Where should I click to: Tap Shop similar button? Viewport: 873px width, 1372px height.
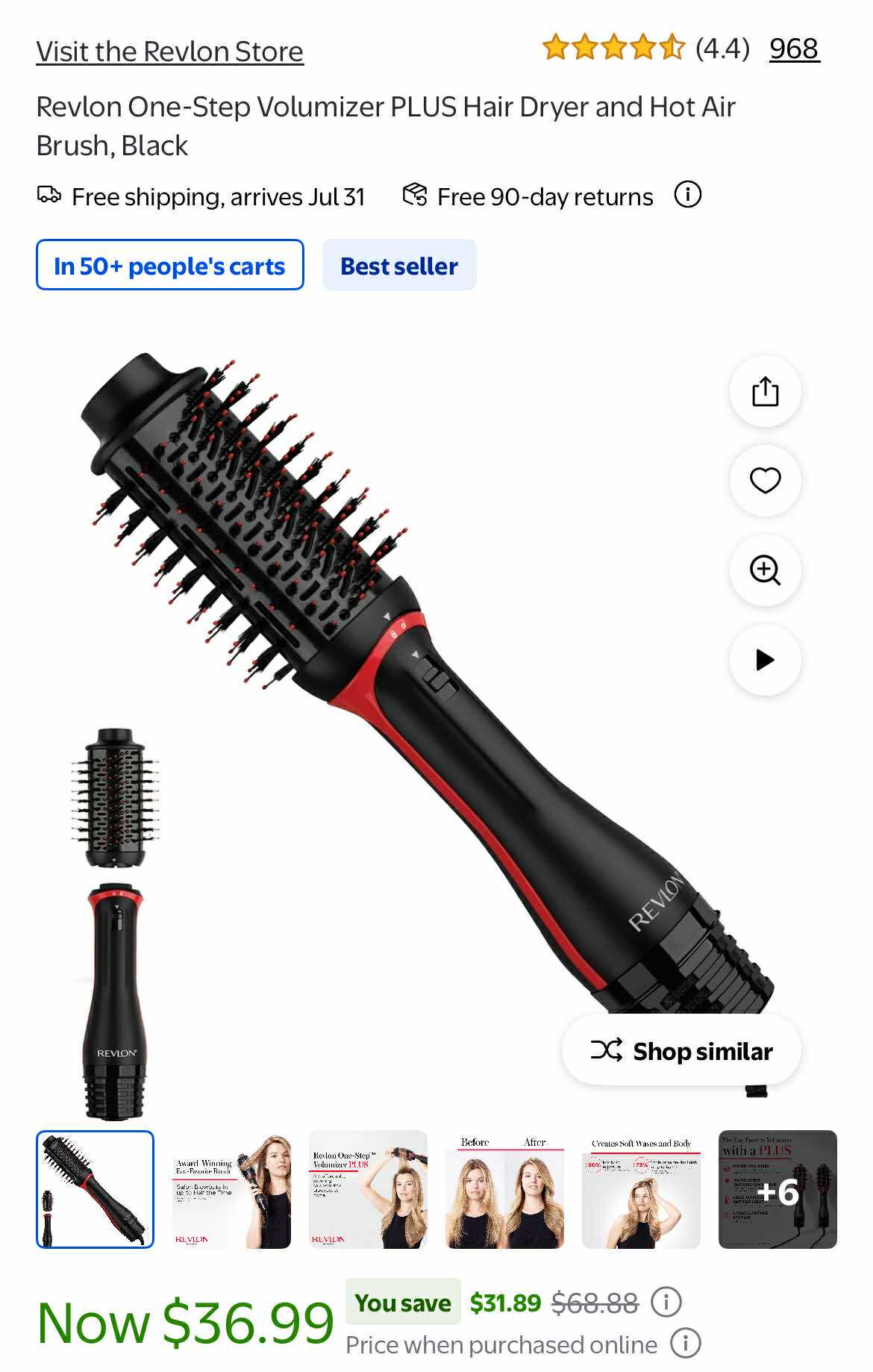pos(681,1051)
